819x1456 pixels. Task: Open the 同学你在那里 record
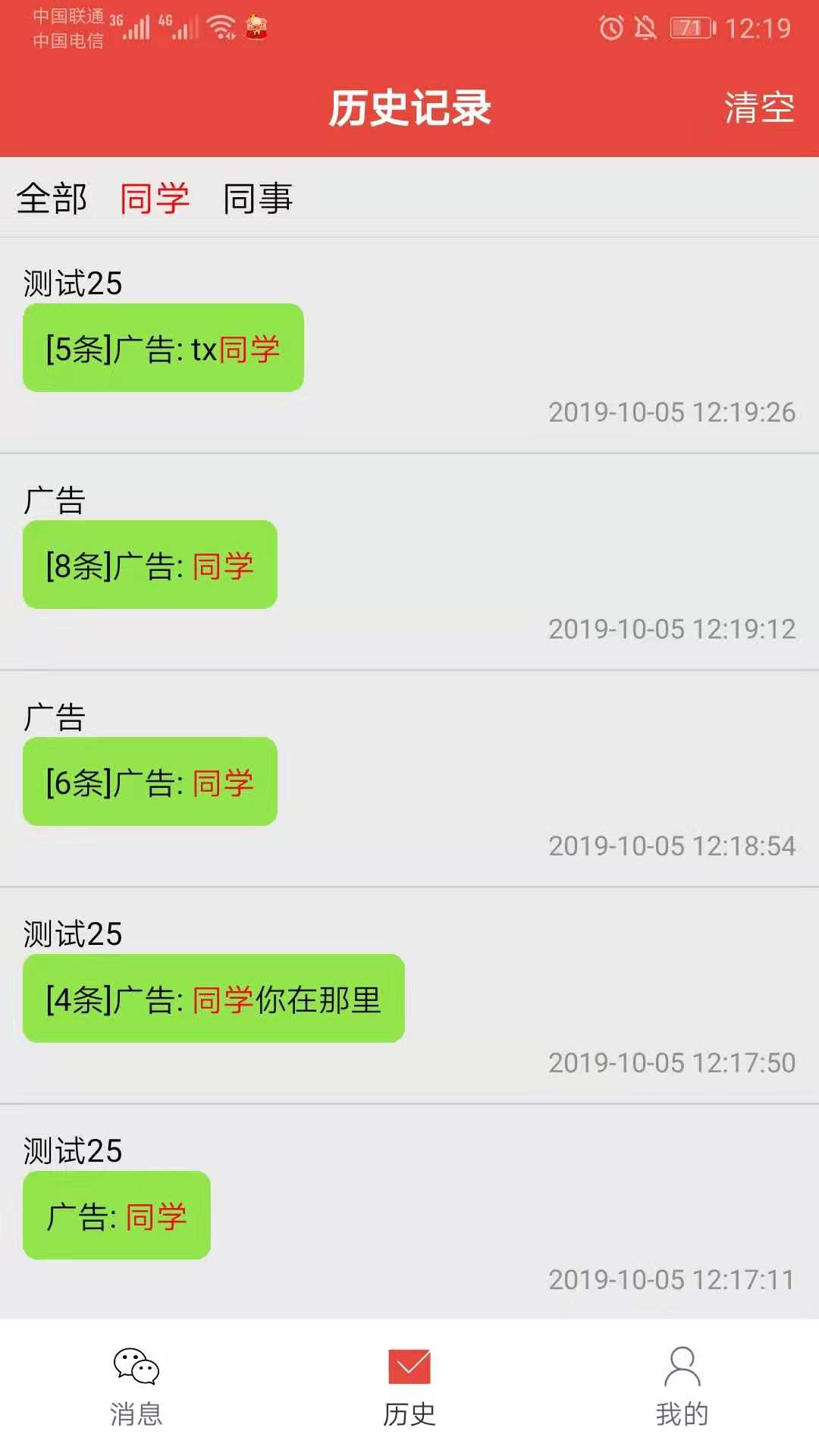pos(214,999)
